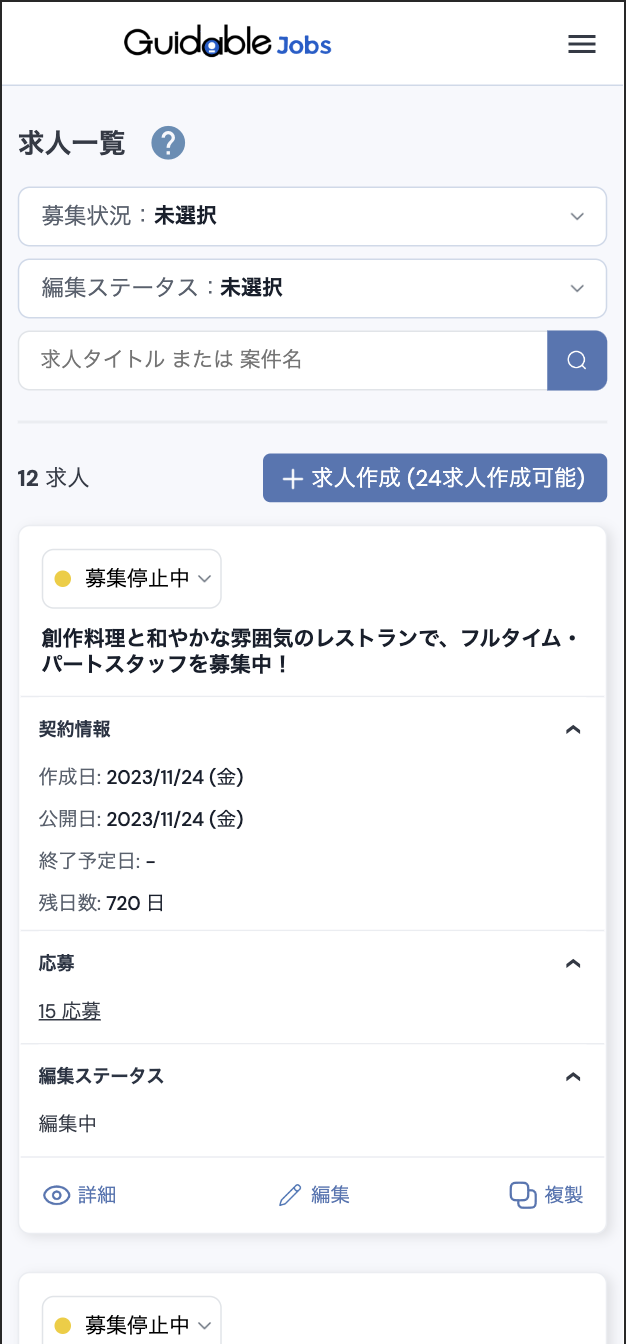Focus the 求人タイトル または 案件名 search field

[x=283, y=360]
